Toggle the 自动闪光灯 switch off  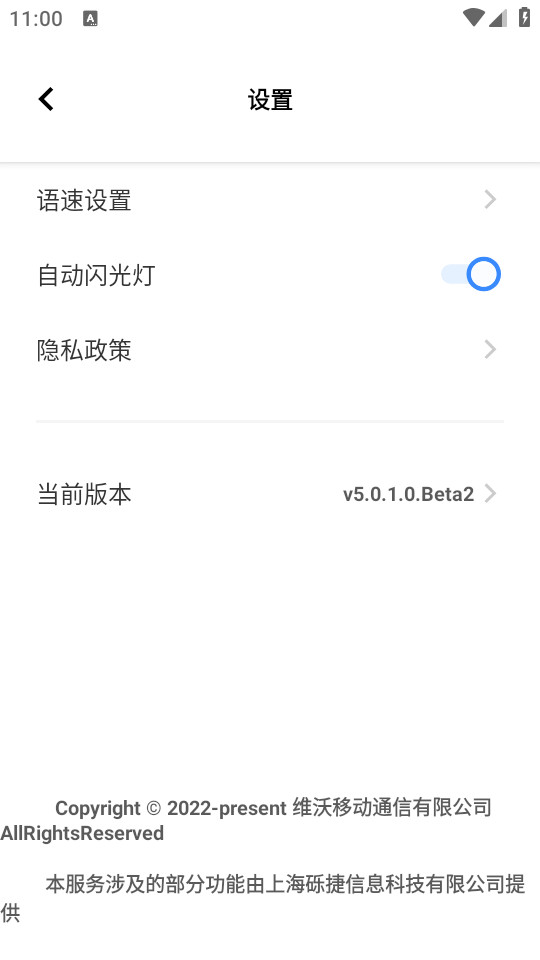point(471,274)
